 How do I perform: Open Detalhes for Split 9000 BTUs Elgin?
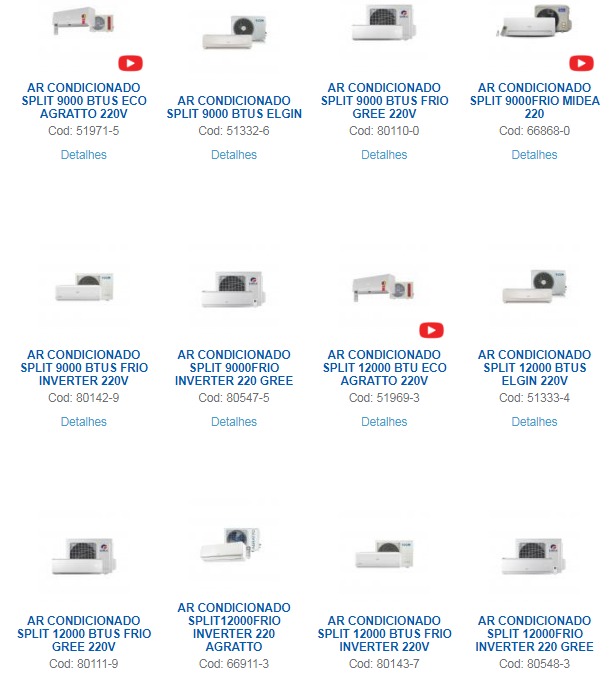tap(233, 155)
